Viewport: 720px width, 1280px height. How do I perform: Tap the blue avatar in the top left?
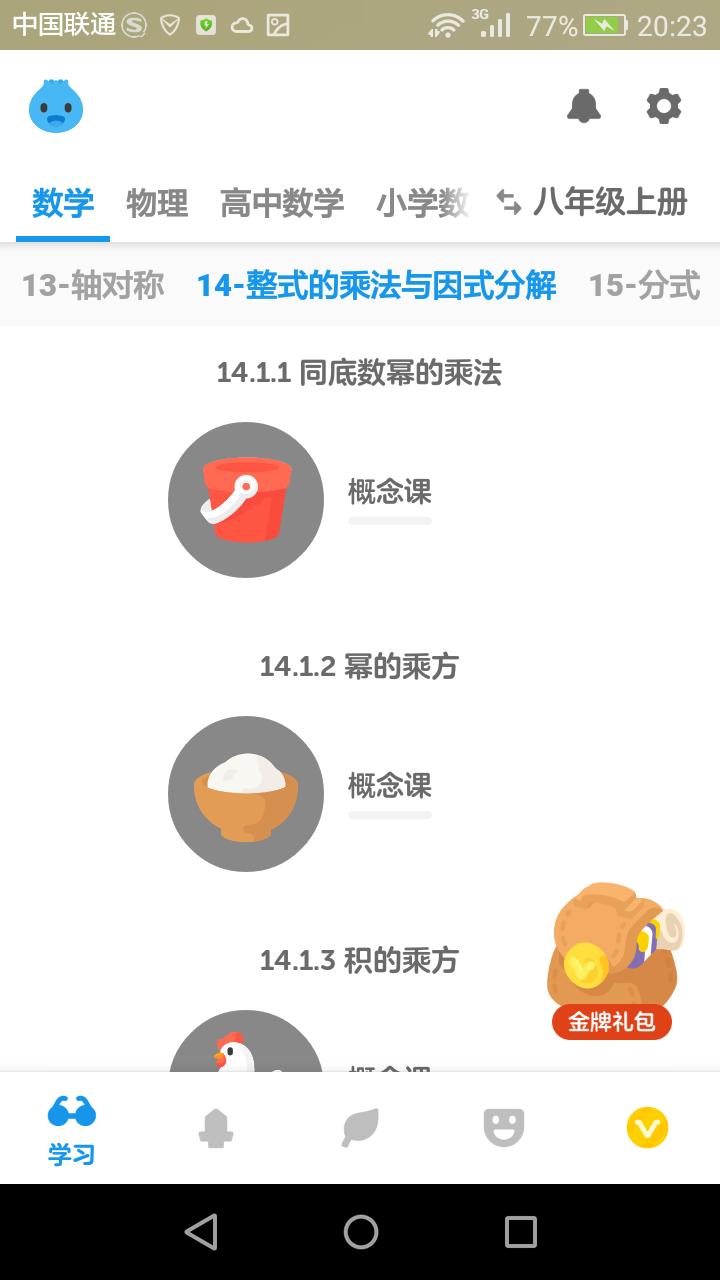[x=56, y=107]
